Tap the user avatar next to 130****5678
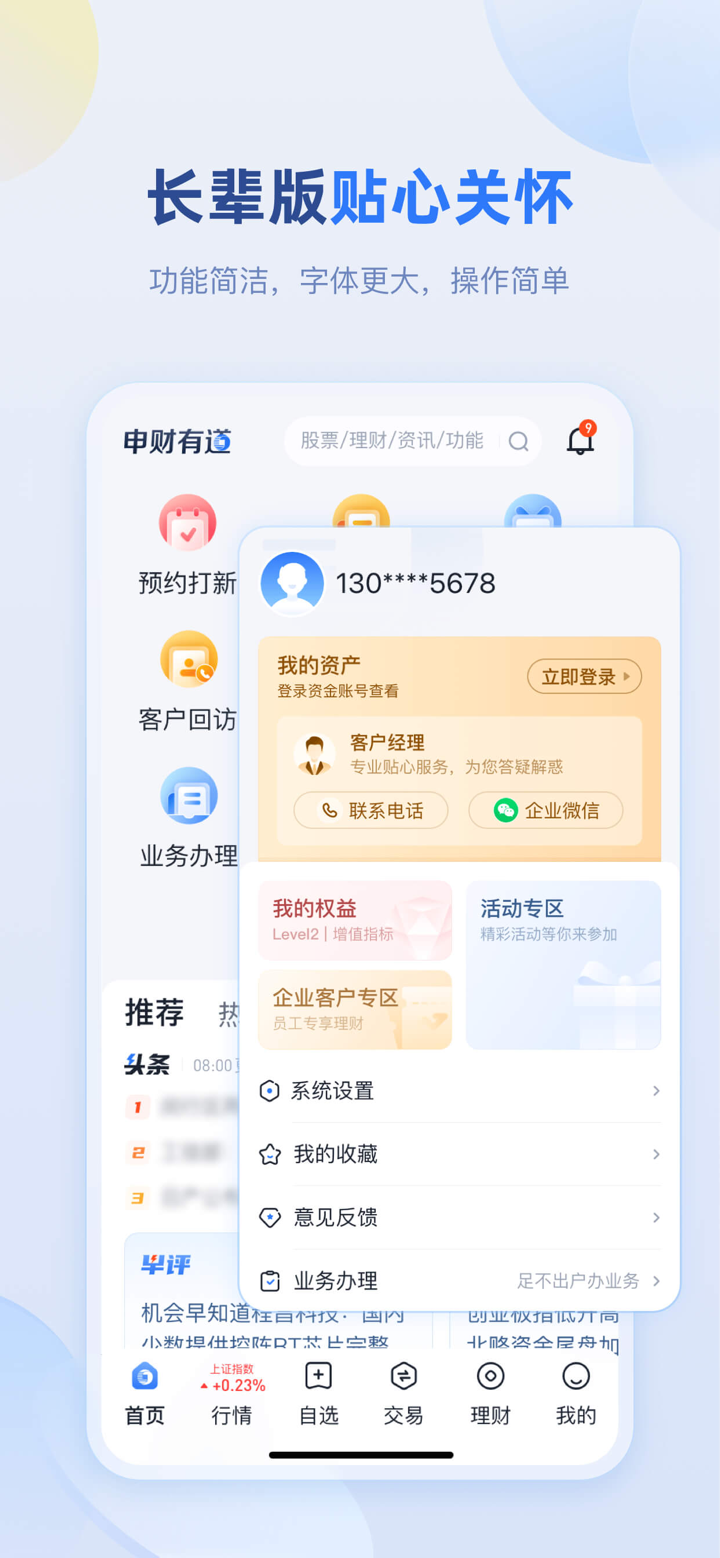 [291, 583]
